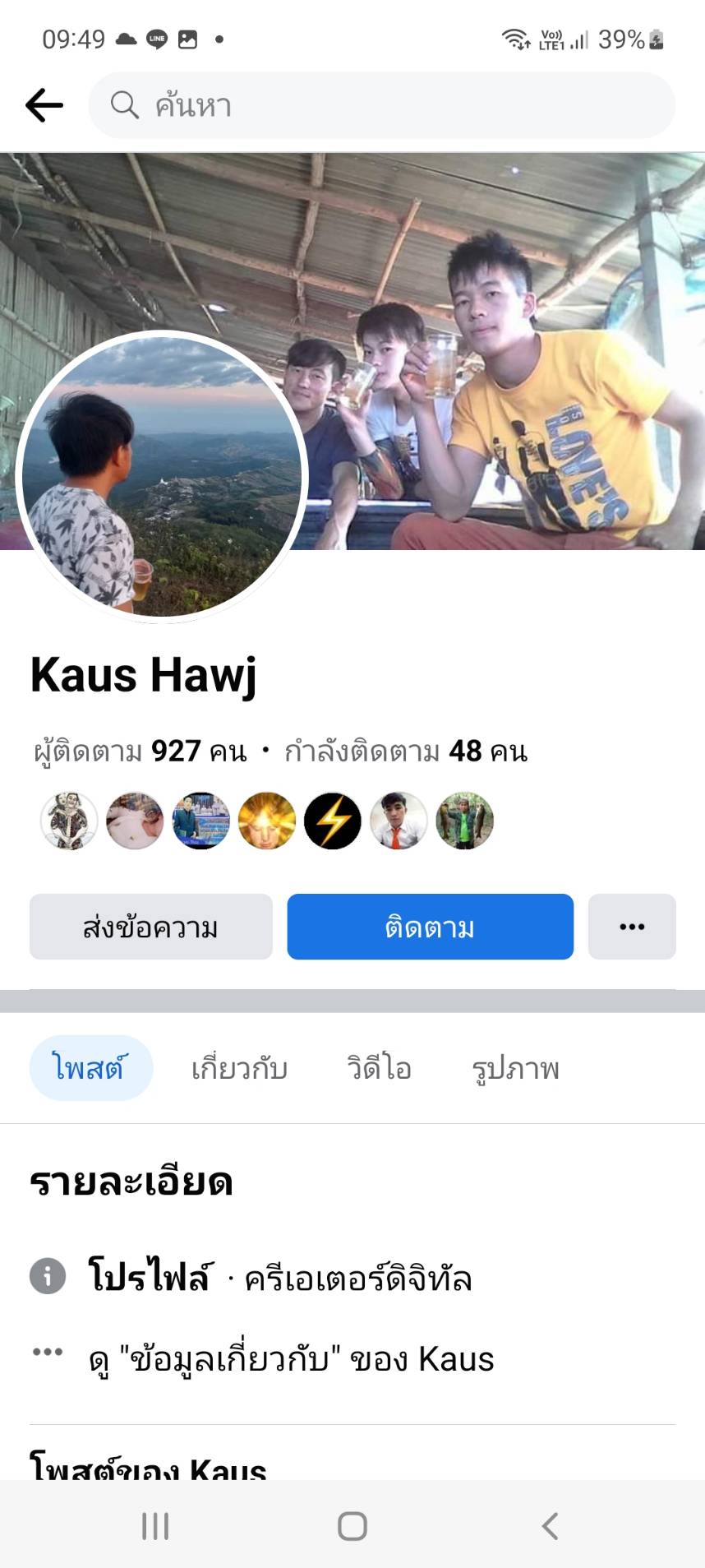Open follower avatar with lightning bolt
Image resolution: width=705 pixels, height=1568 pixels.
coord(333,821)
